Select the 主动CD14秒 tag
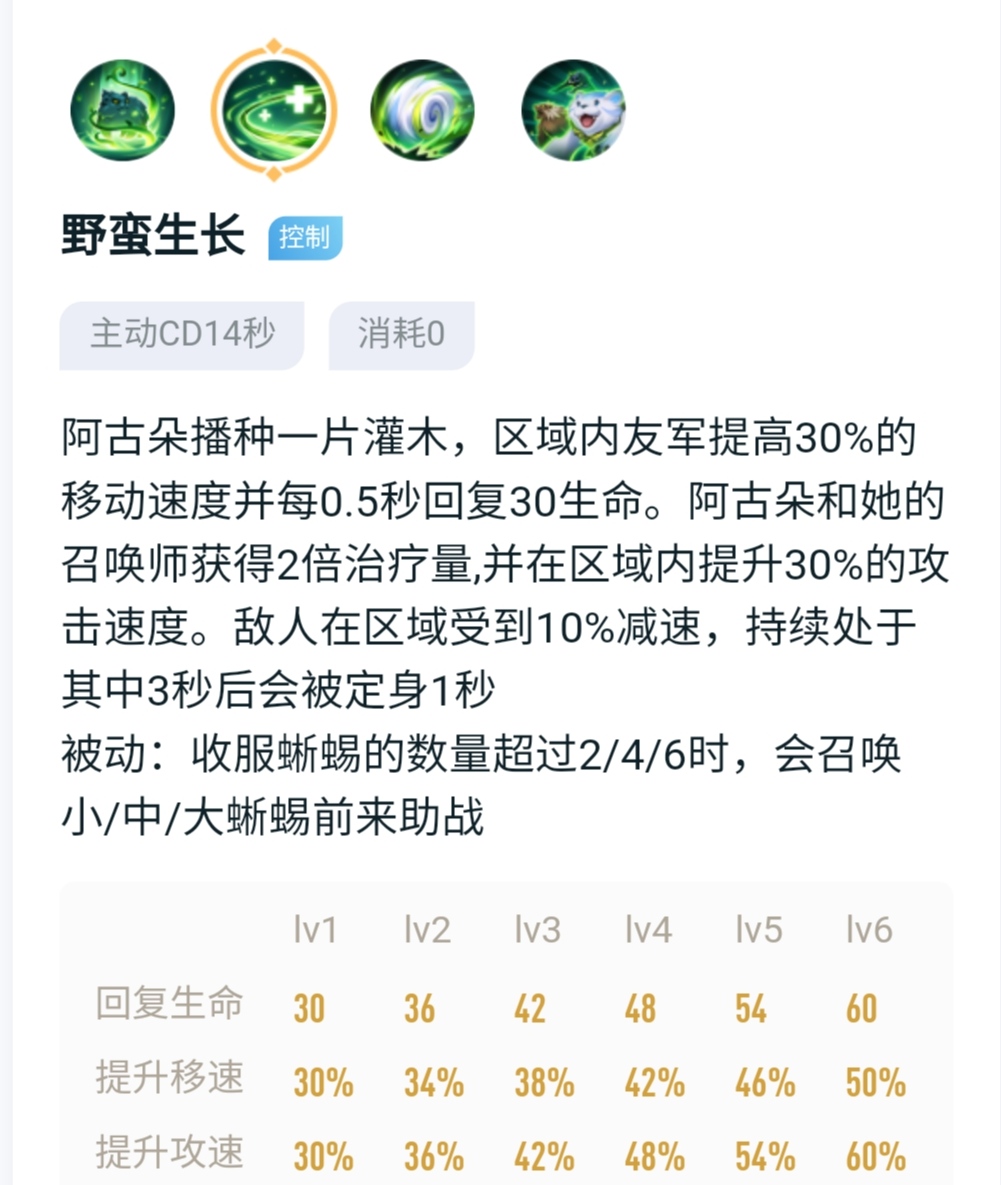The height and width of the screenshot is (1185, 1001). coord(181,335)
